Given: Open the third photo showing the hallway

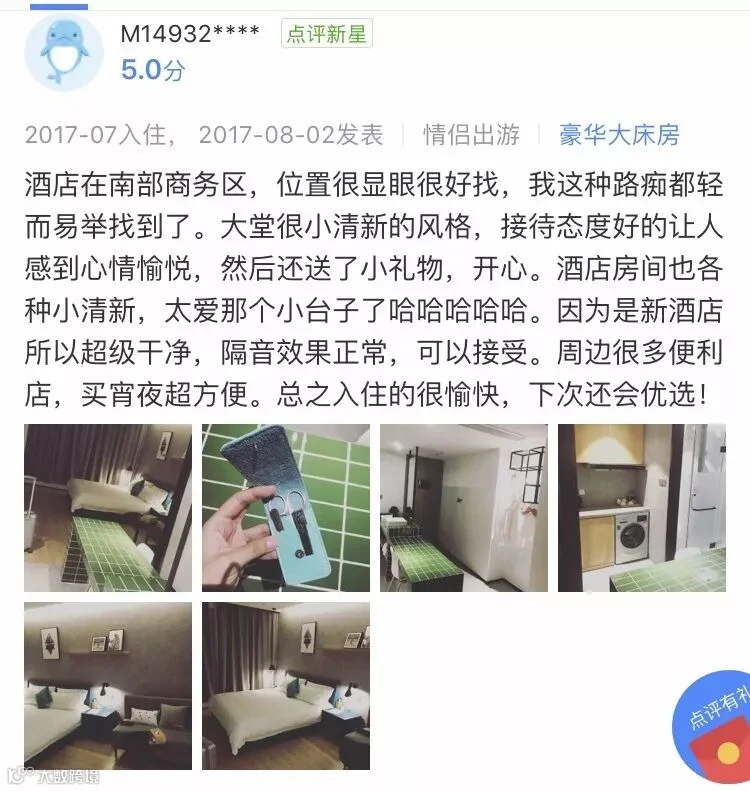Looking at the screenshot, I should point(464,507).
